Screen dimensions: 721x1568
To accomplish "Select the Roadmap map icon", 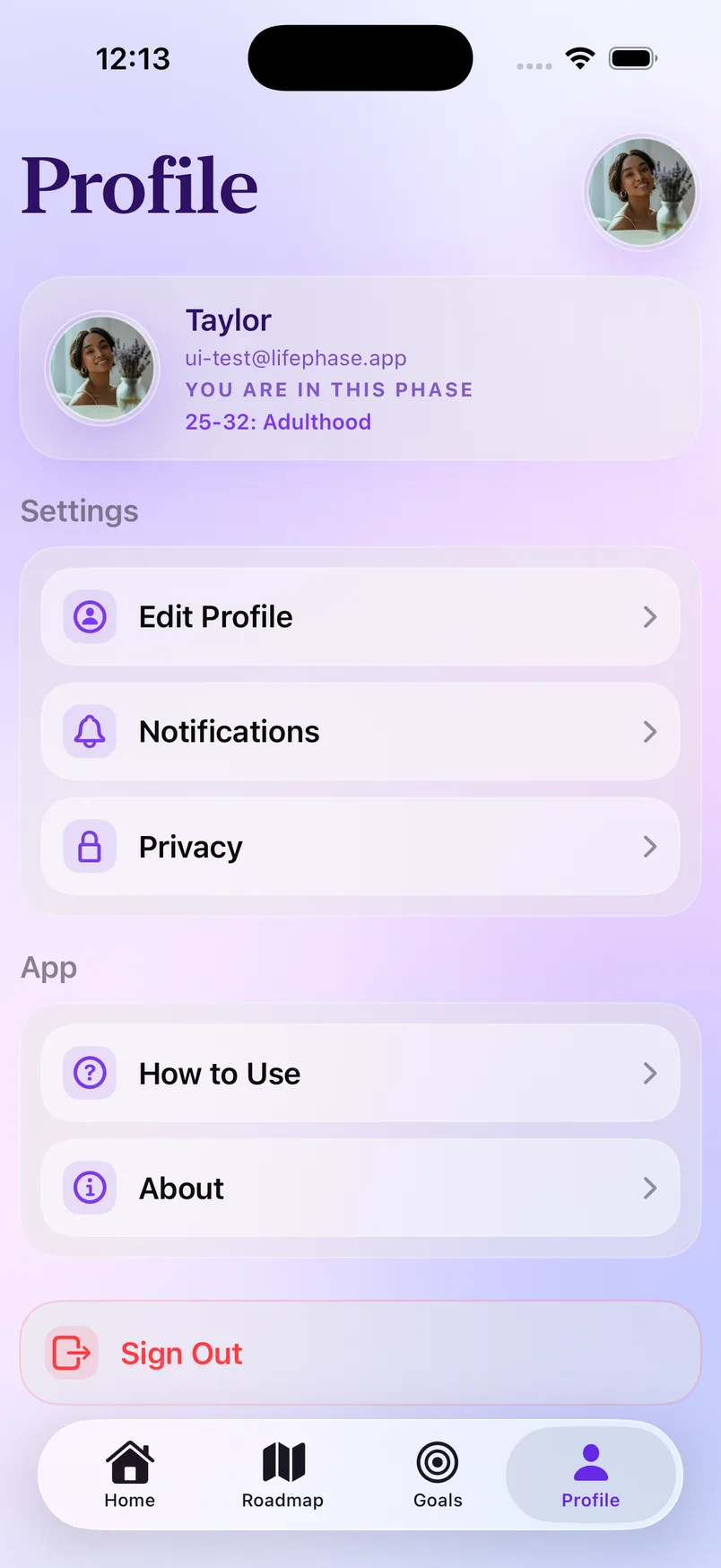I will (282, 1455).
